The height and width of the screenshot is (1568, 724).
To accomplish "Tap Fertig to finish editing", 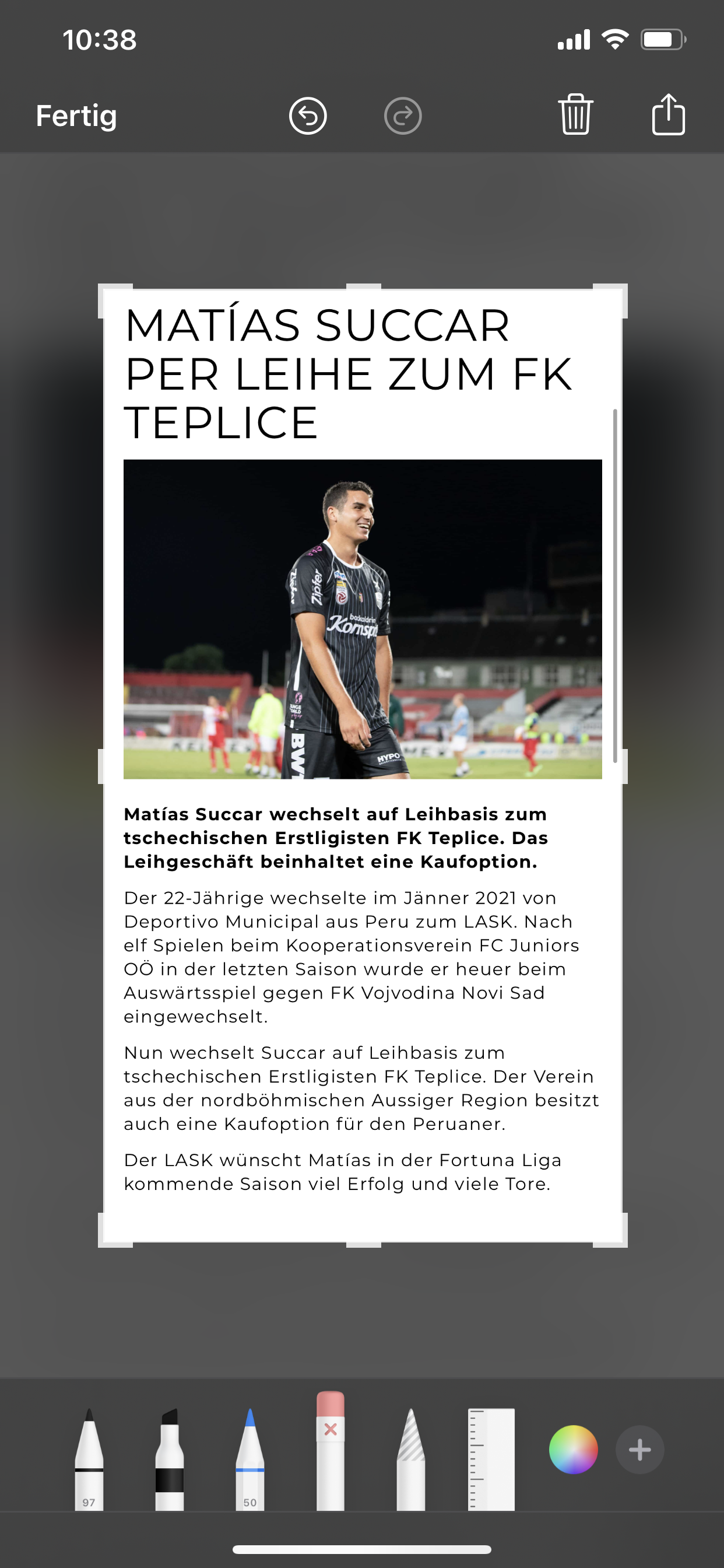I will [x=76, y=116].
